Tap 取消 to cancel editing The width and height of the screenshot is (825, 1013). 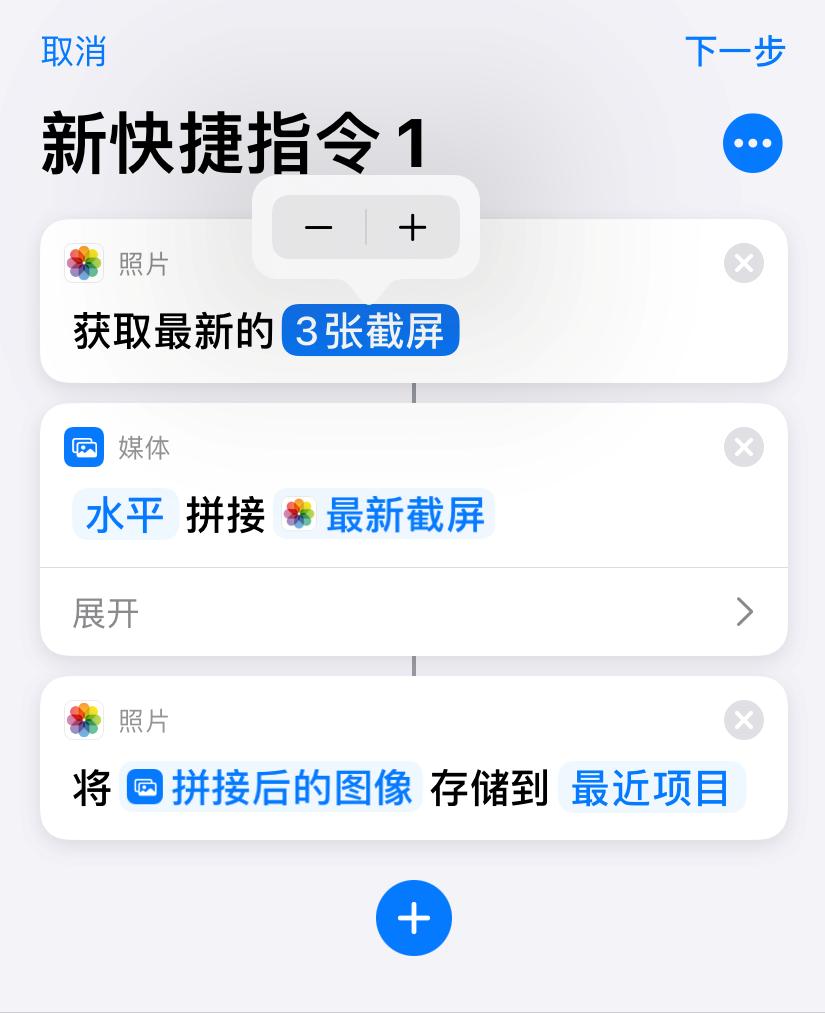pyautogui.click(x=72, y=52)
